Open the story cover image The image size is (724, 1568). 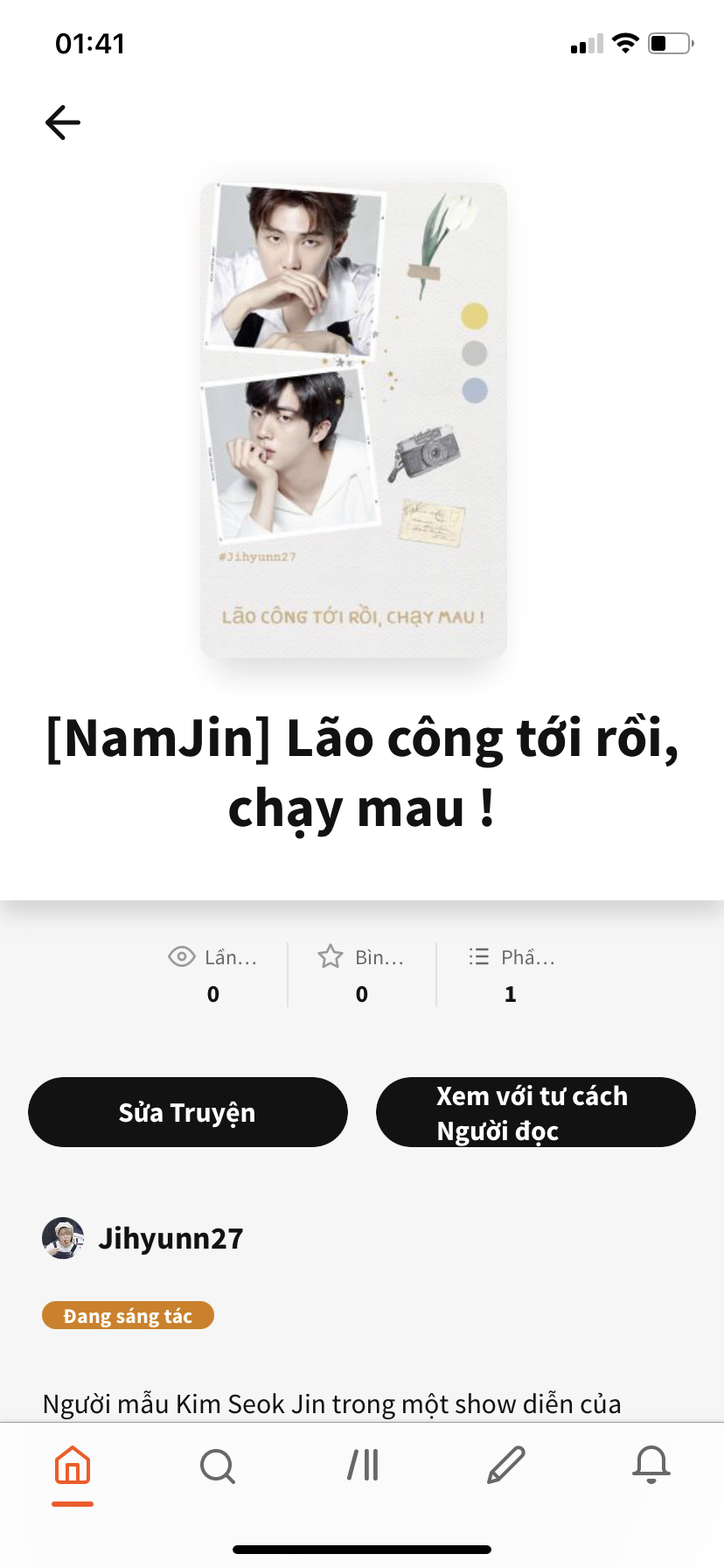point(353,420)
